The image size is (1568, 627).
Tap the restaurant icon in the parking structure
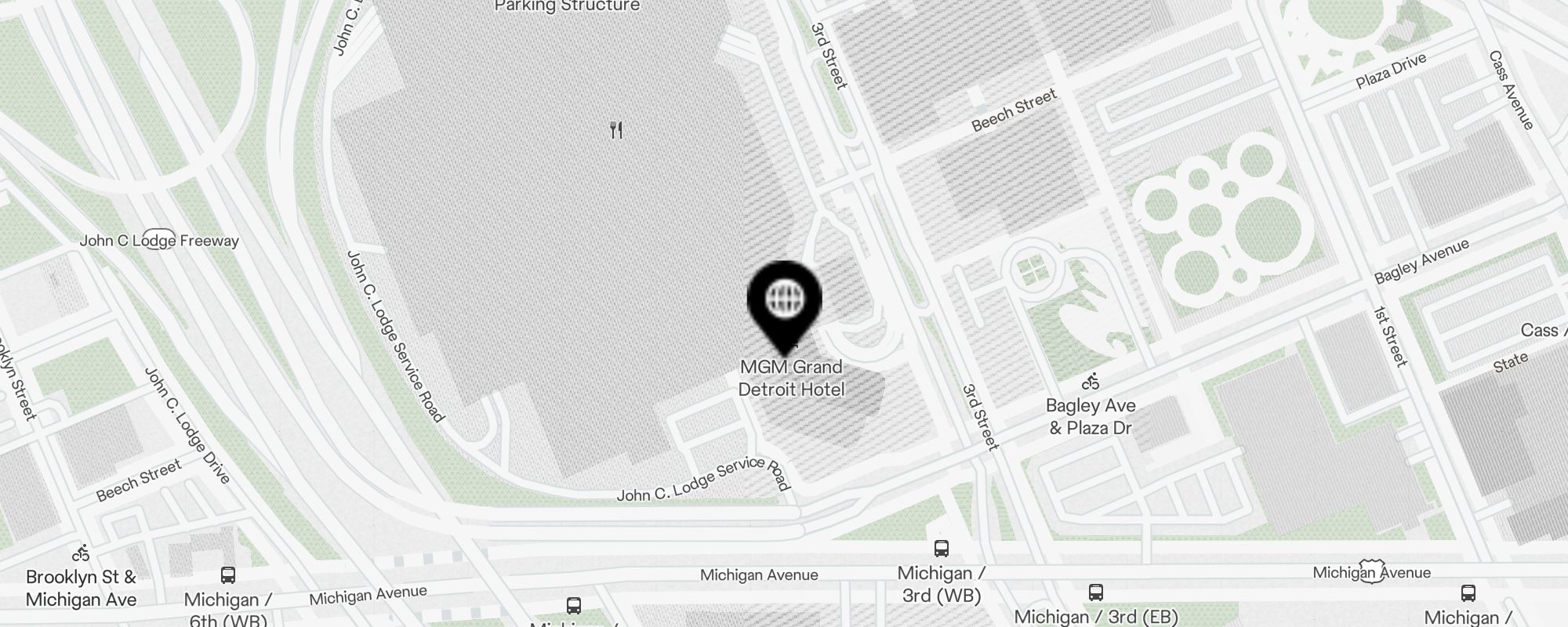point(616,130)
